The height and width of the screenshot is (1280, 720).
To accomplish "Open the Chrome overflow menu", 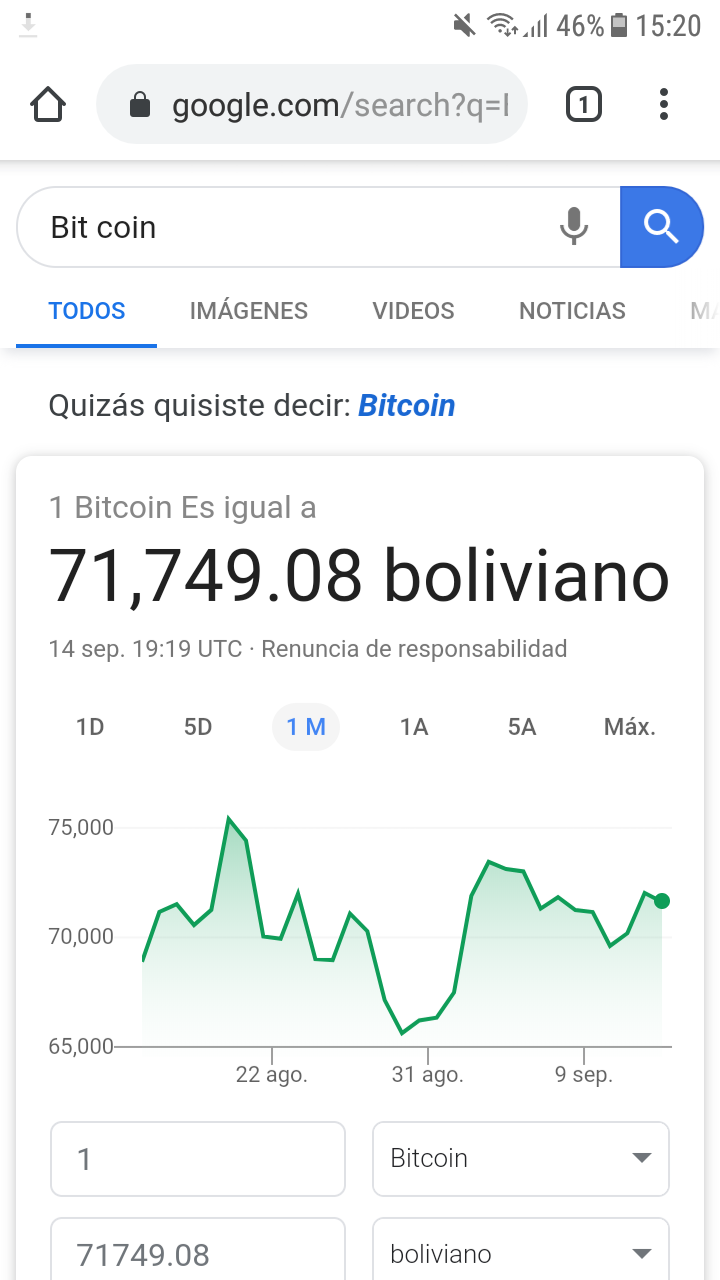I will click(664, 104).
